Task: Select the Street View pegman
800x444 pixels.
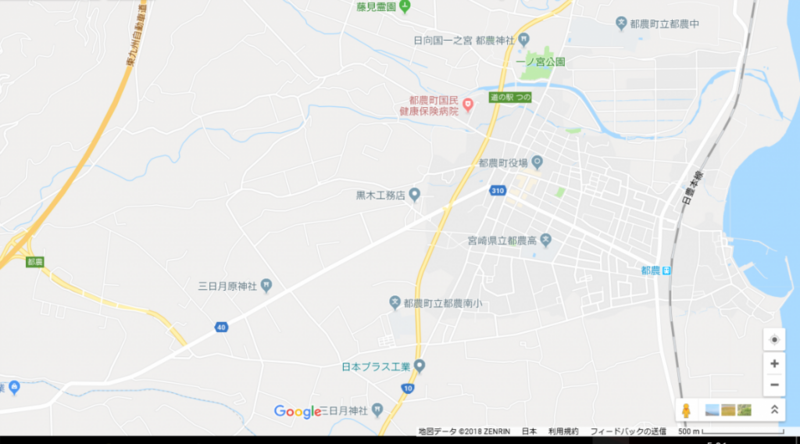Action: [687, 410]
